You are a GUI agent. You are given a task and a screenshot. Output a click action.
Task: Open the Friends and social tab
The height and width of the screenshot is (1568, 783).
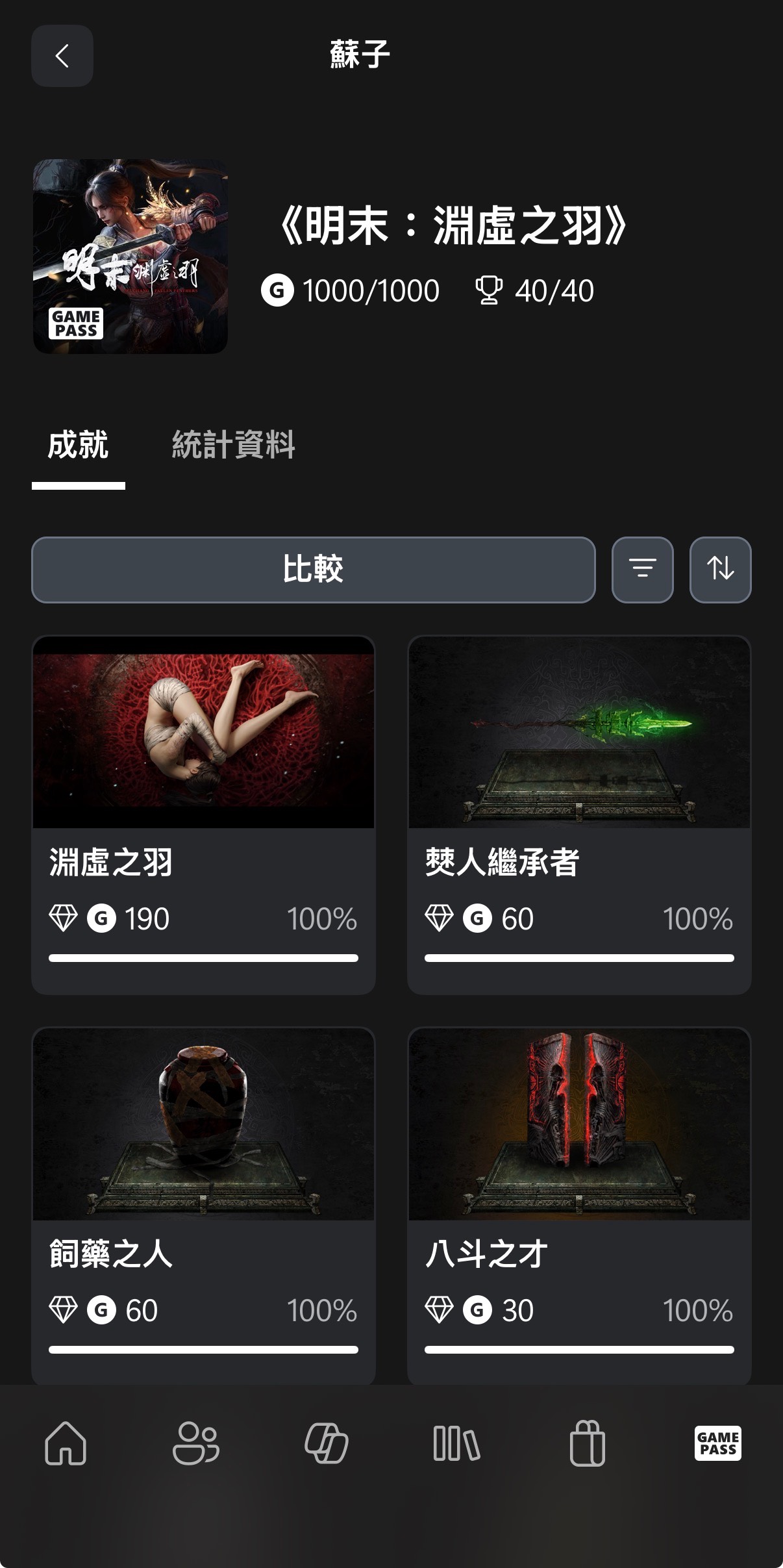pos(195,1443)
